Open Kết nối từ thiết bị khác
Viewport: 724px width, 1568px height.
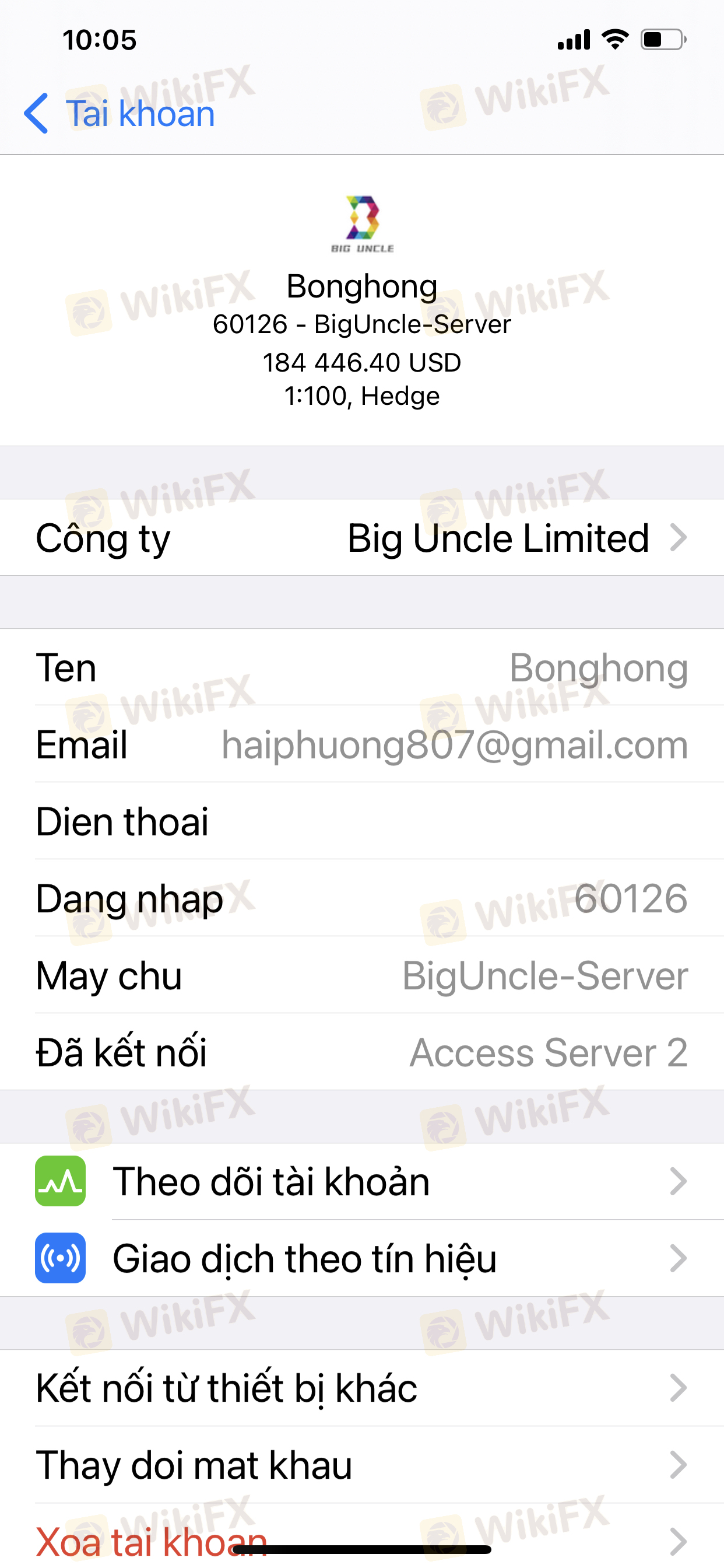point(362,1388)
